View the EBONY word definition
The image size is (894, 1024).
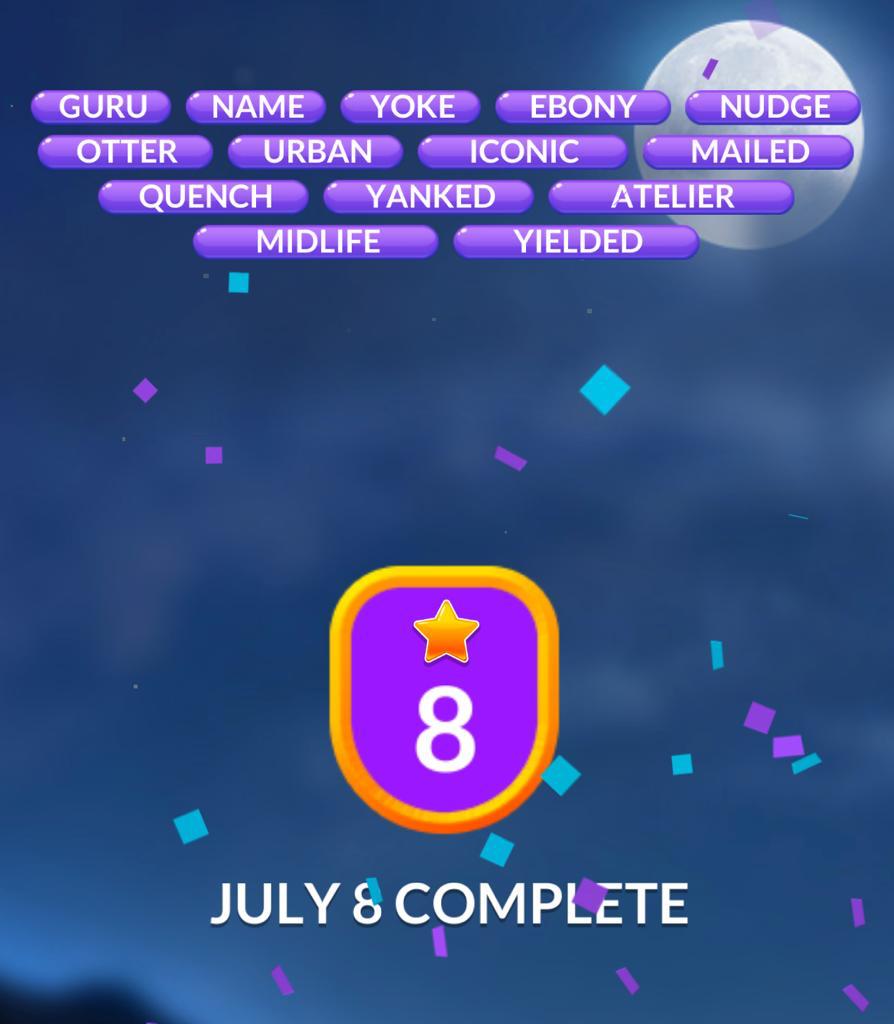pos(583,107)
